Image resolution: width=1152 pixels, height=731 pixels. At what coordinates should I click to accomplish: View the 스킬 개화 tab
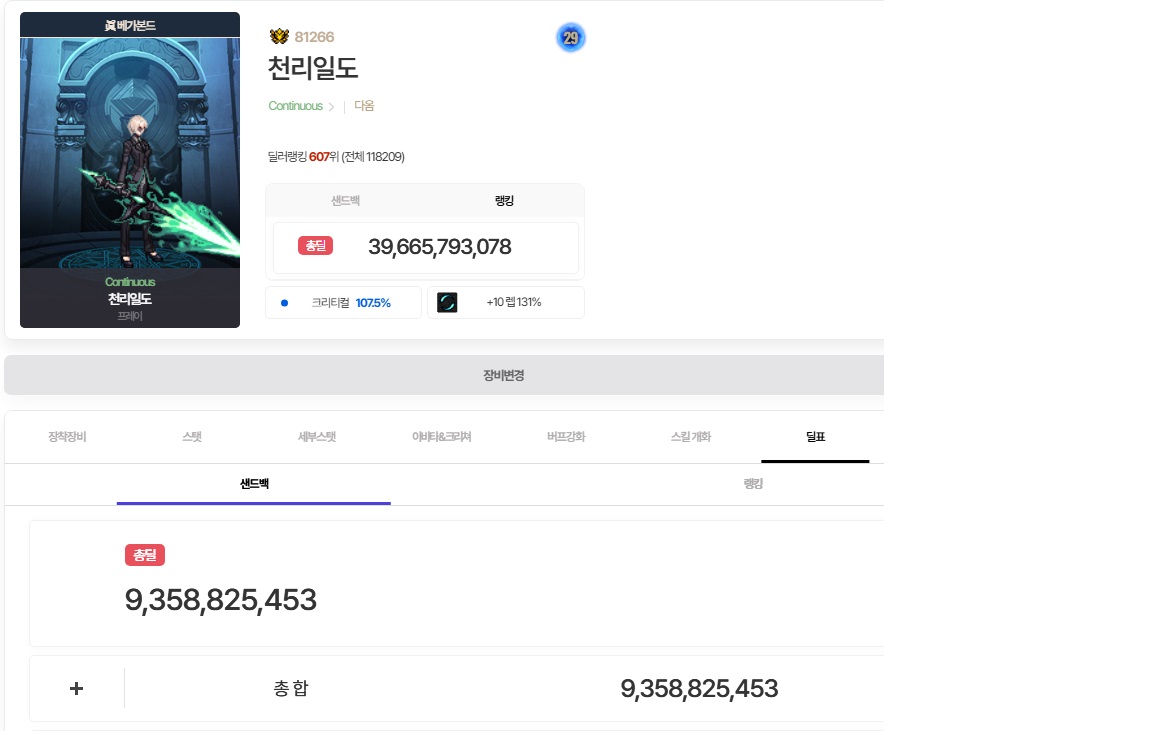coord(691,437)
